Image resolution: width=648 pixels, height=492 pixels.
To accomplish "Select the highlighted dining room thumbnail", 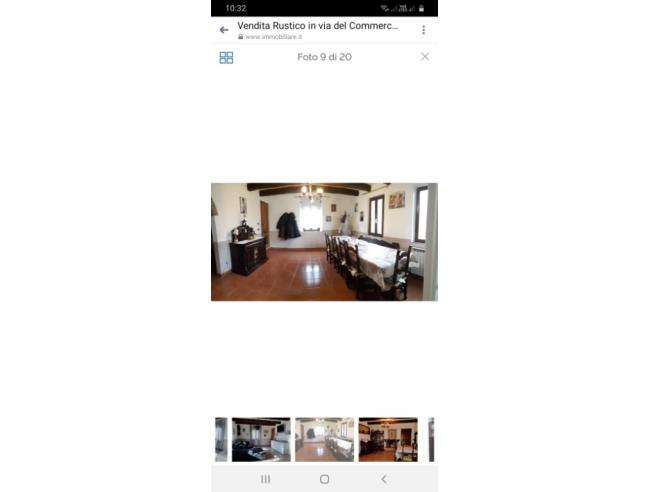I will tap(324, 439).
